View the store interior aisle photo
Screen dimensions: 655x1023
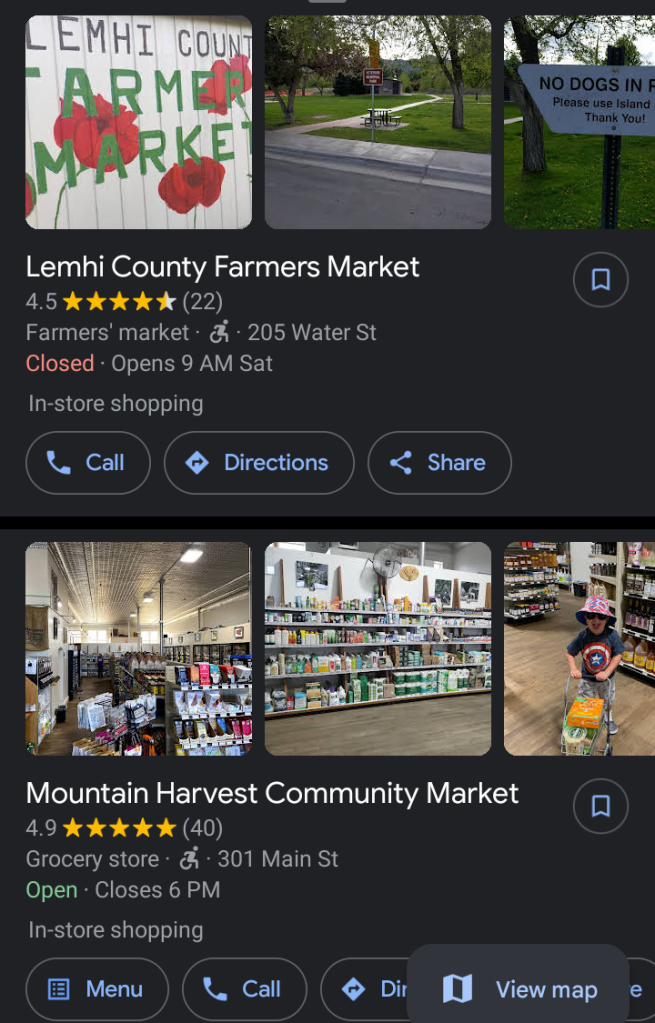click(138, 649)
